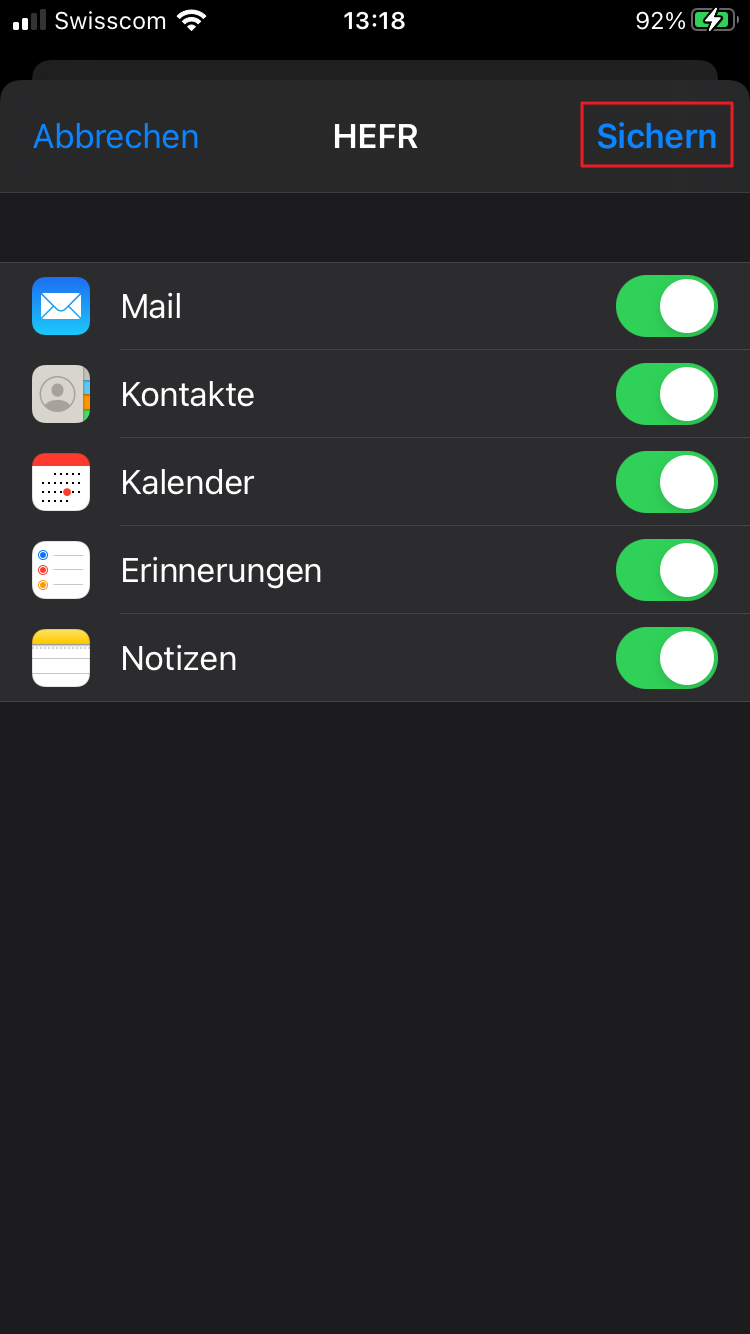Tap Sichern to save the account
This screenshot has width=750, height=1334.
point(656,136)
